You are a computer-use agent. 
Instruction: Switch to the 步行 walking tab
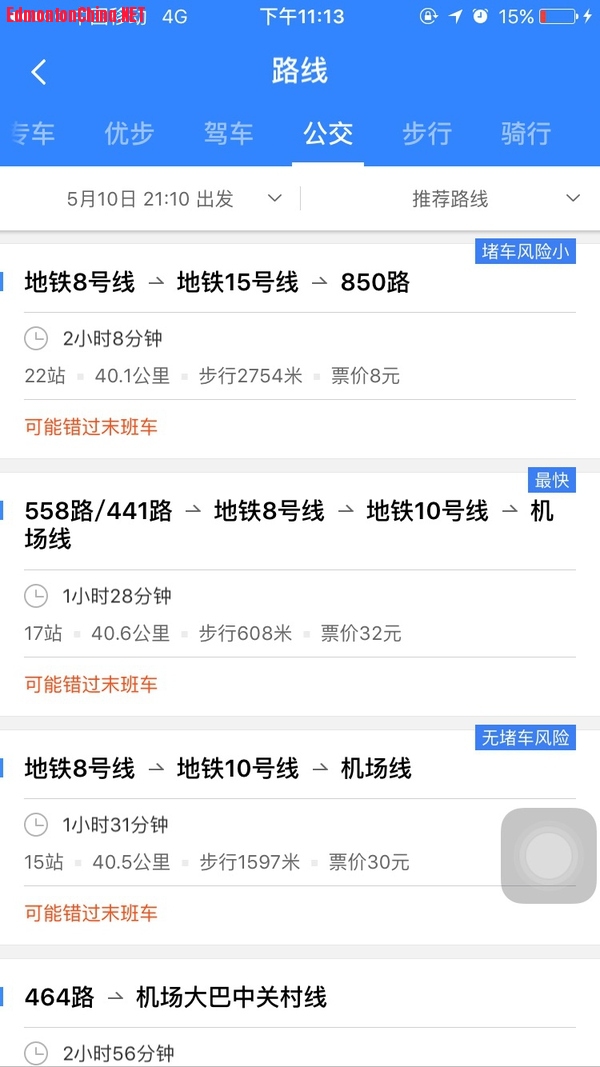tap(427, 133)
